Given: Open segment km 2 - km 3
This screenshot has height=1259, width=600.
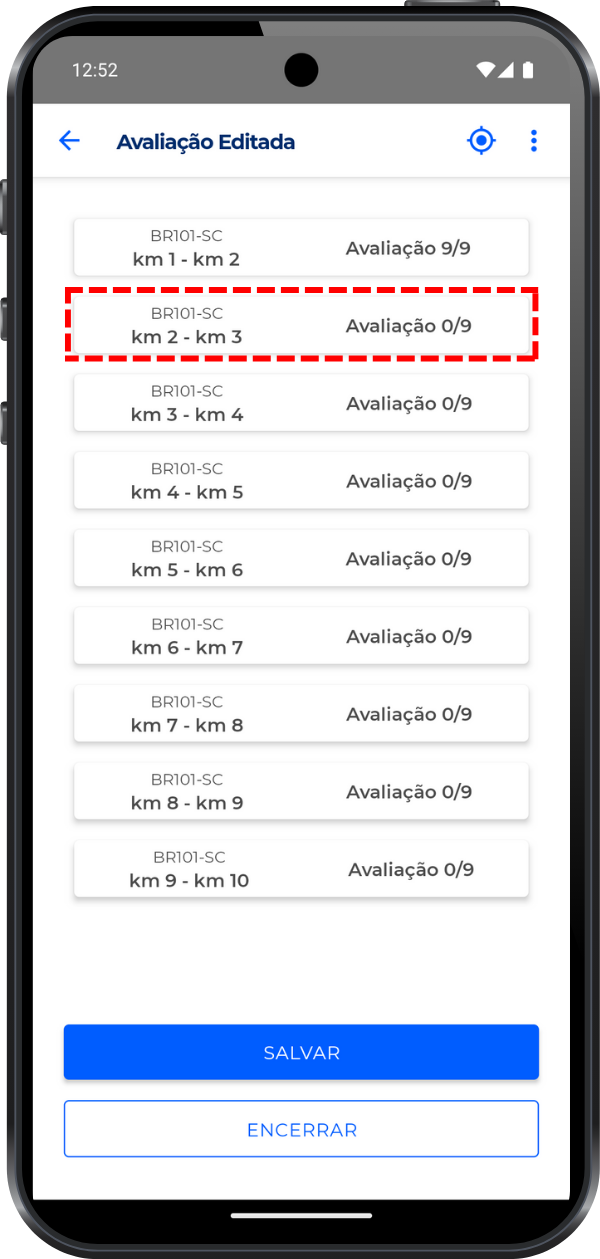Looking at the screenshot, I should 301,325.
